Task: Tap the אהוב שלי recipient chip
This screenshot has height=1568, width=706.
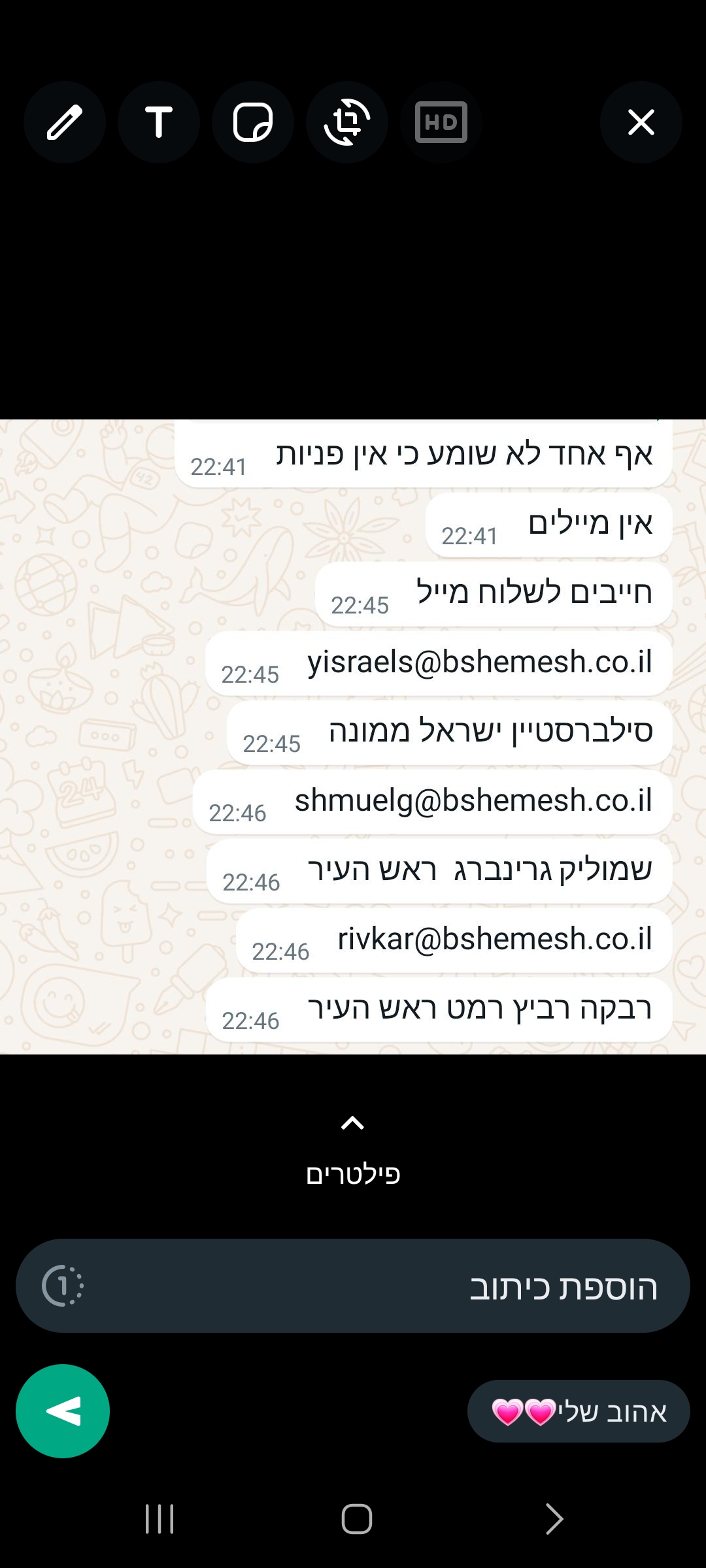Action: click(579, 1411)
